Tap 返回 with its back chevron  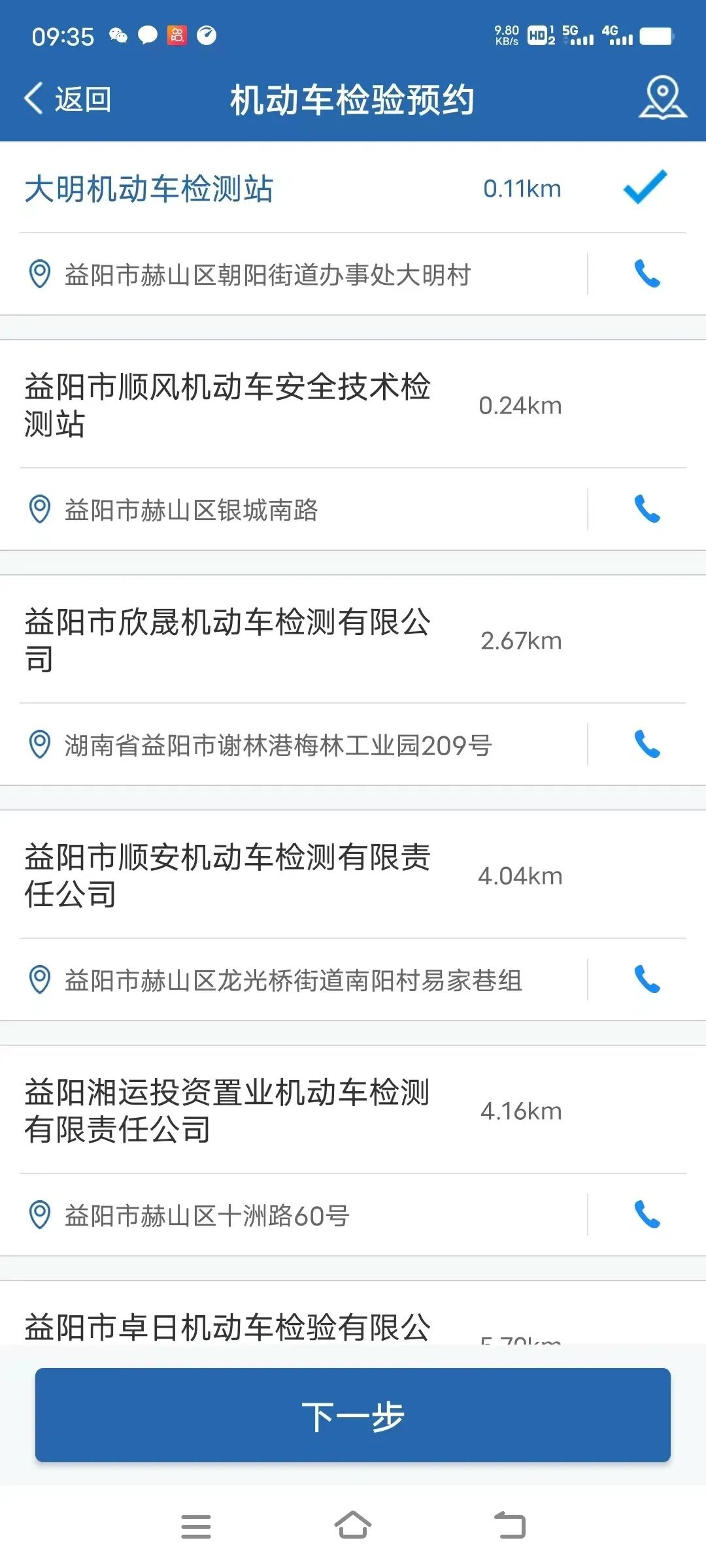[69, 99]
